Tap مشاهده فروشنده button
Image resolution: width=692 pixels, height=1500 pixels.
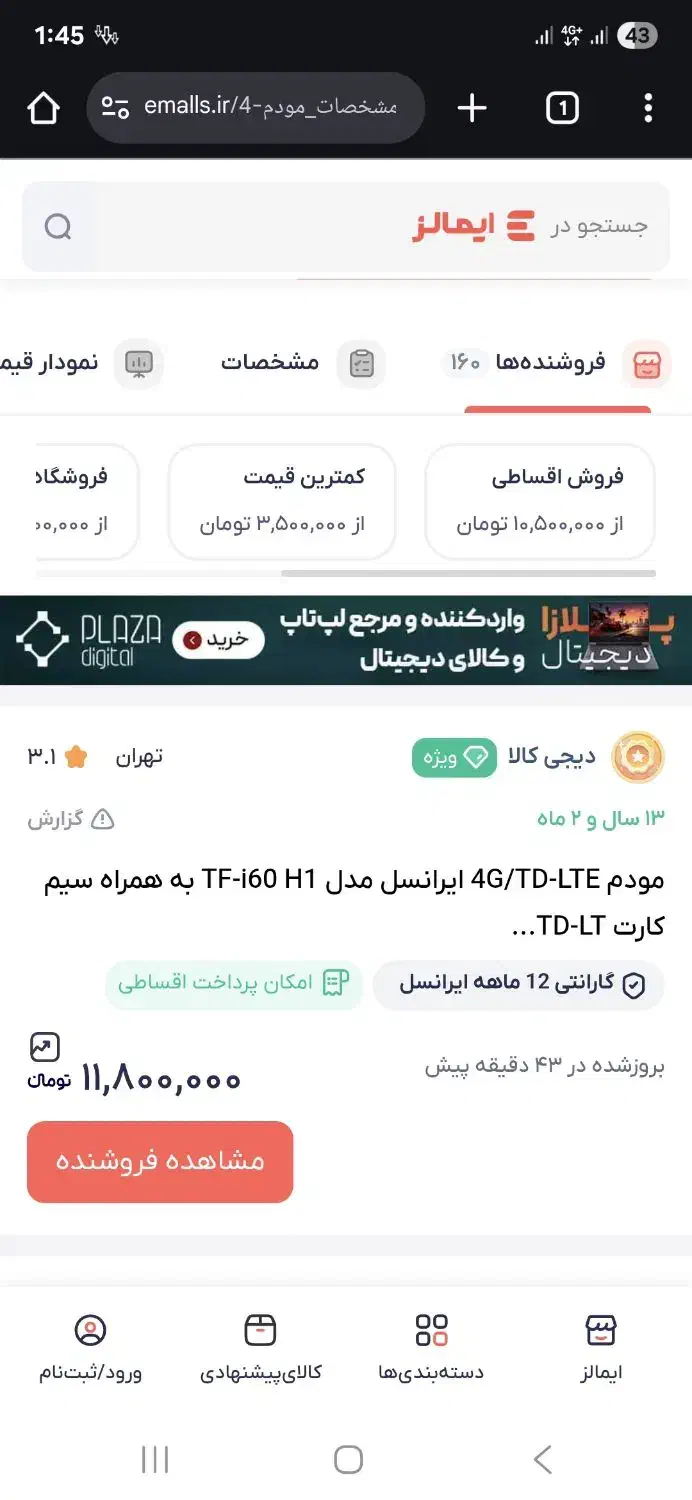pyautogui.click(x=160, y=1161)
